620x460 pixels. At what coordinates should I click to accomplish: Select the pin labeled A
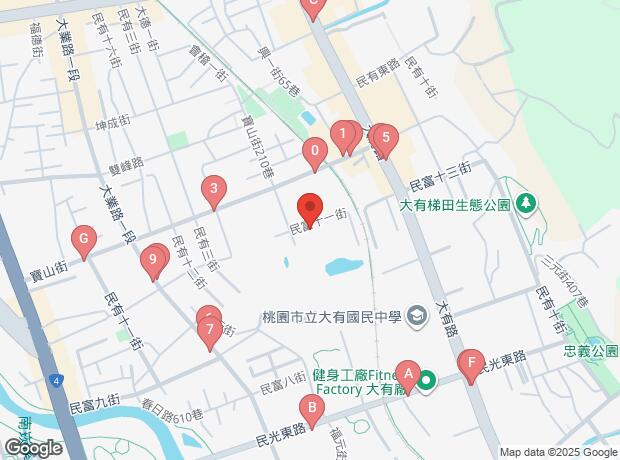[x=408, y=373]
